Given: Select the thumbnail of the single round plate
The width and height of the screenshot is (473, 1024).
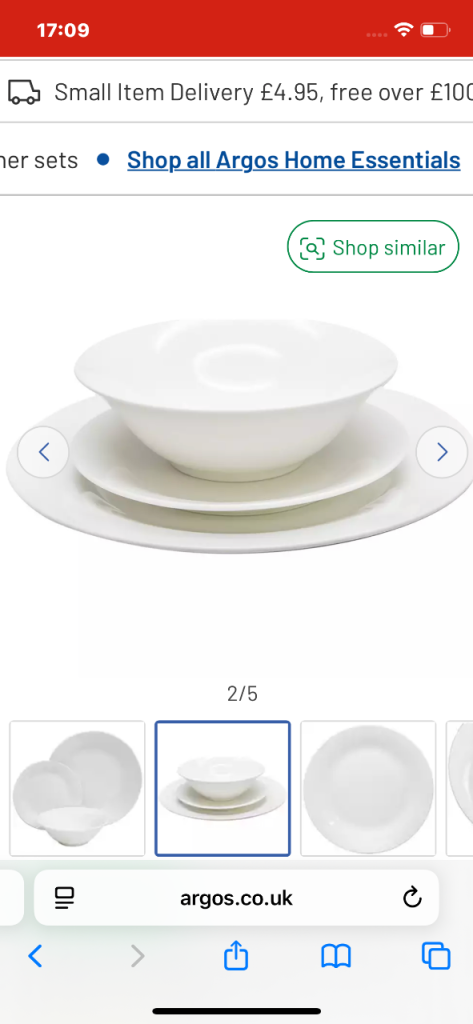Looking at the screenshot, I should (368, 788).
